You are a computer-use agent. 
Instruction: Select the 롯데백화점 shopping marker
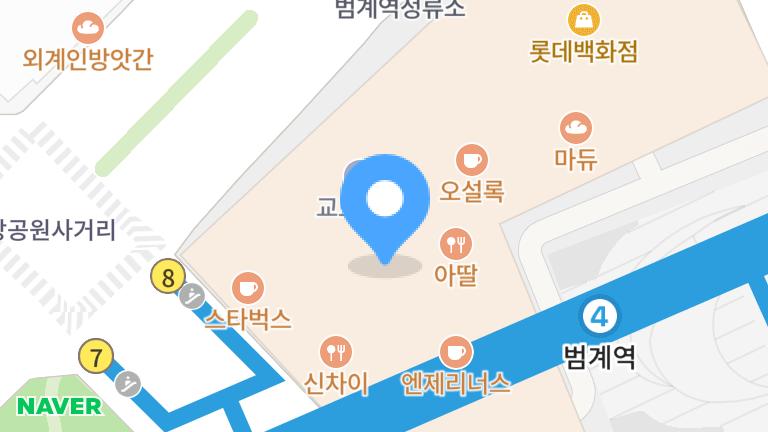tap(584, 19)
